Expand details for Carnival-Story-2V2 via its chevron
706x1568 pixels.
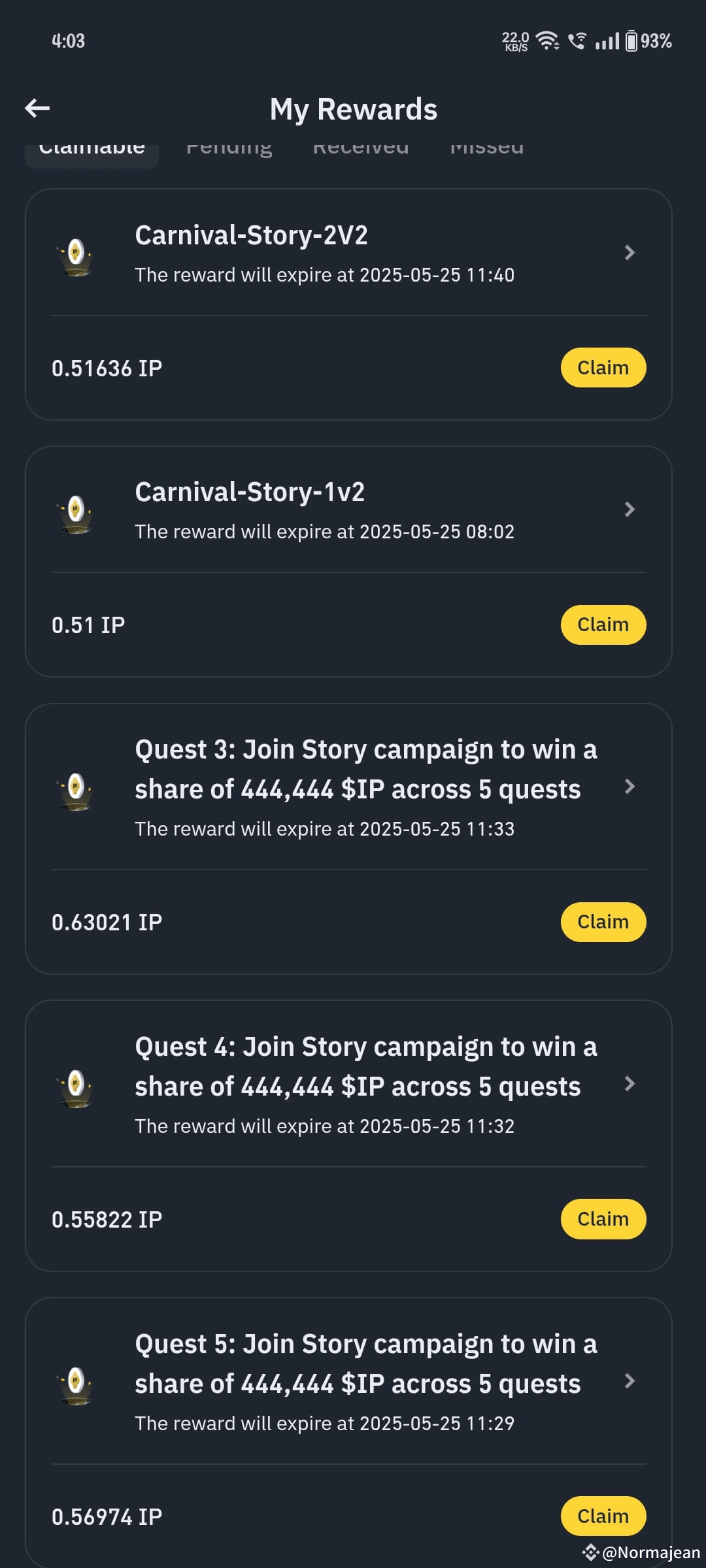(630, 253)
